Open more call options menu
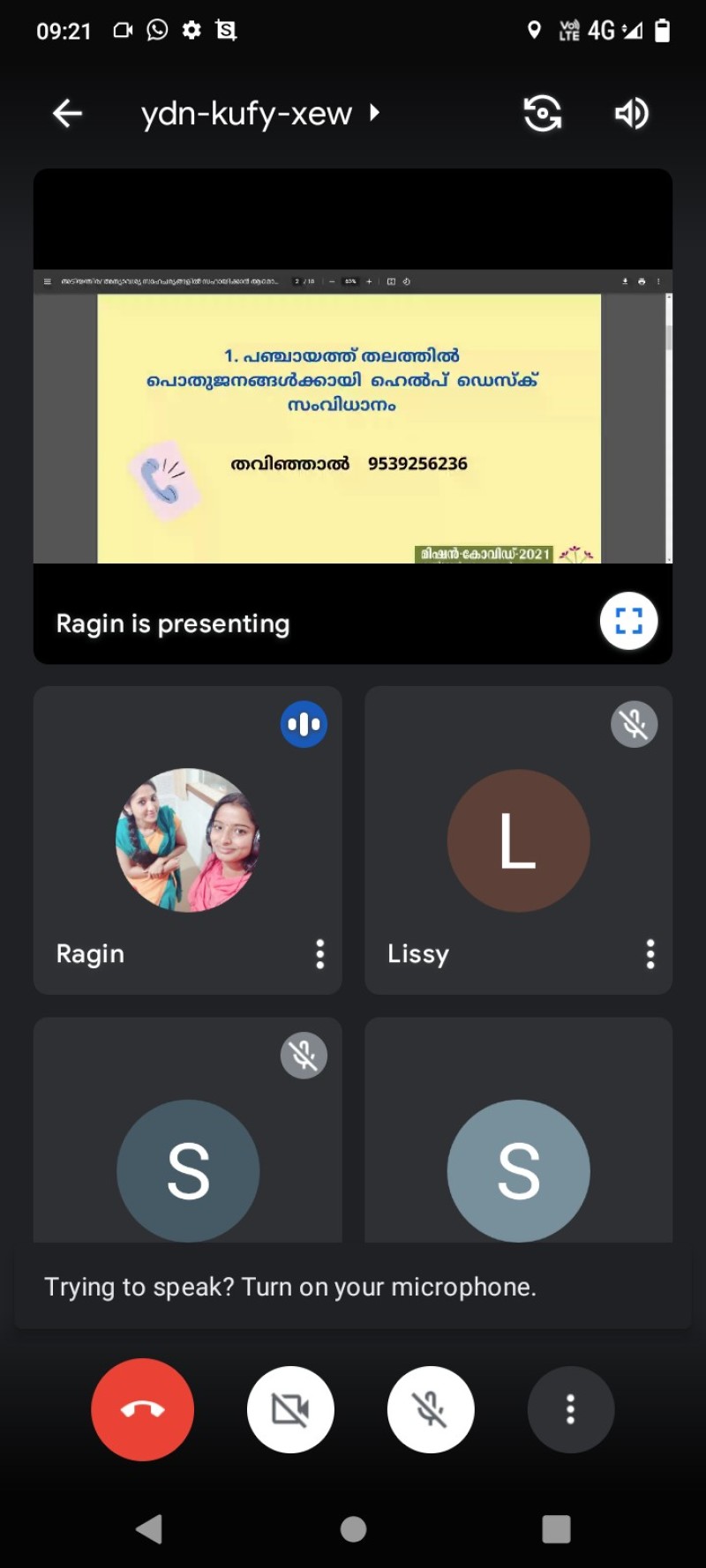The width and height of the screenshot is (706, 1568). pos(570,1409)
